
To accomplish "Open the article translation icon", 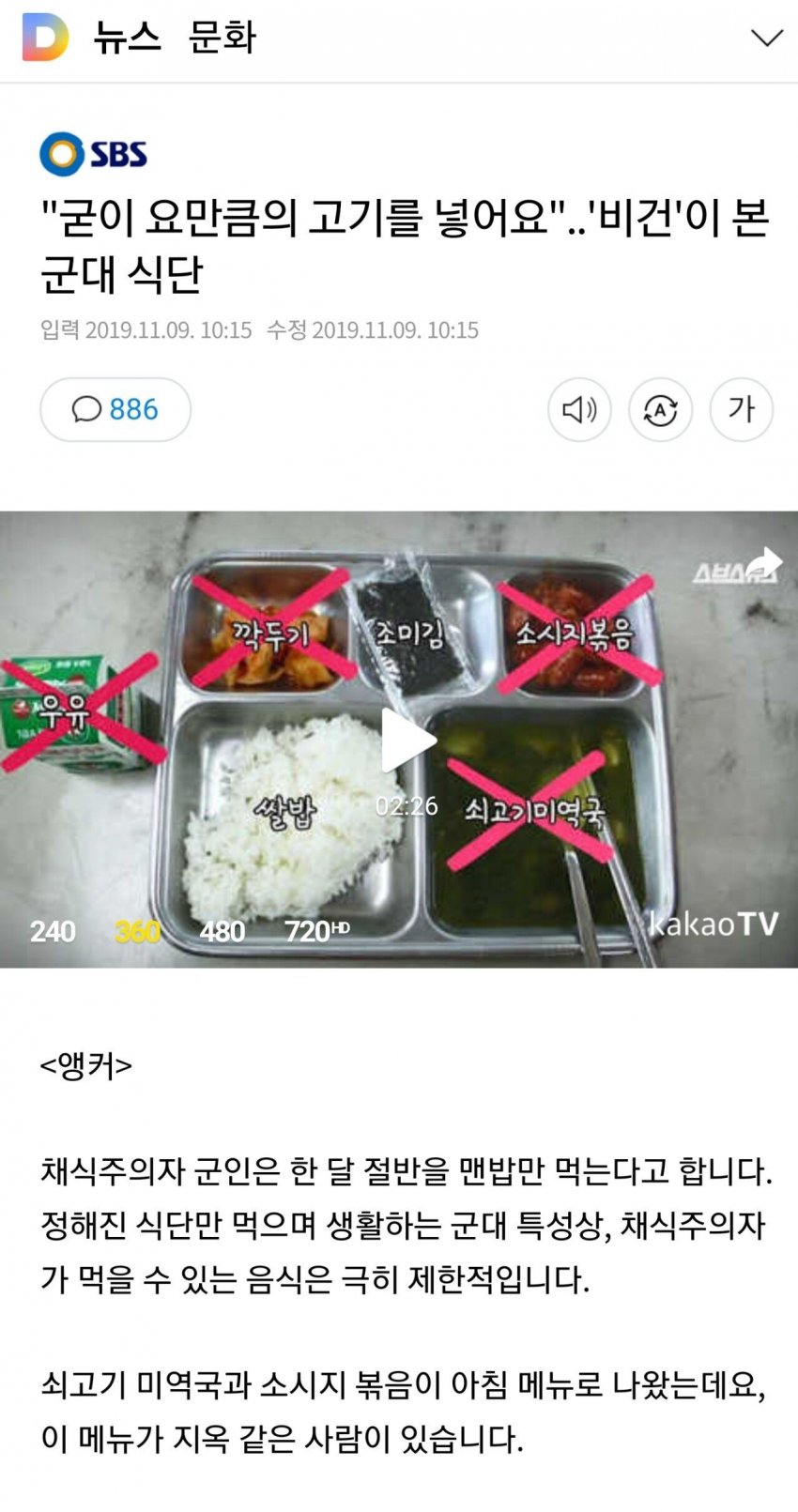I will click(x=660, y=409).
